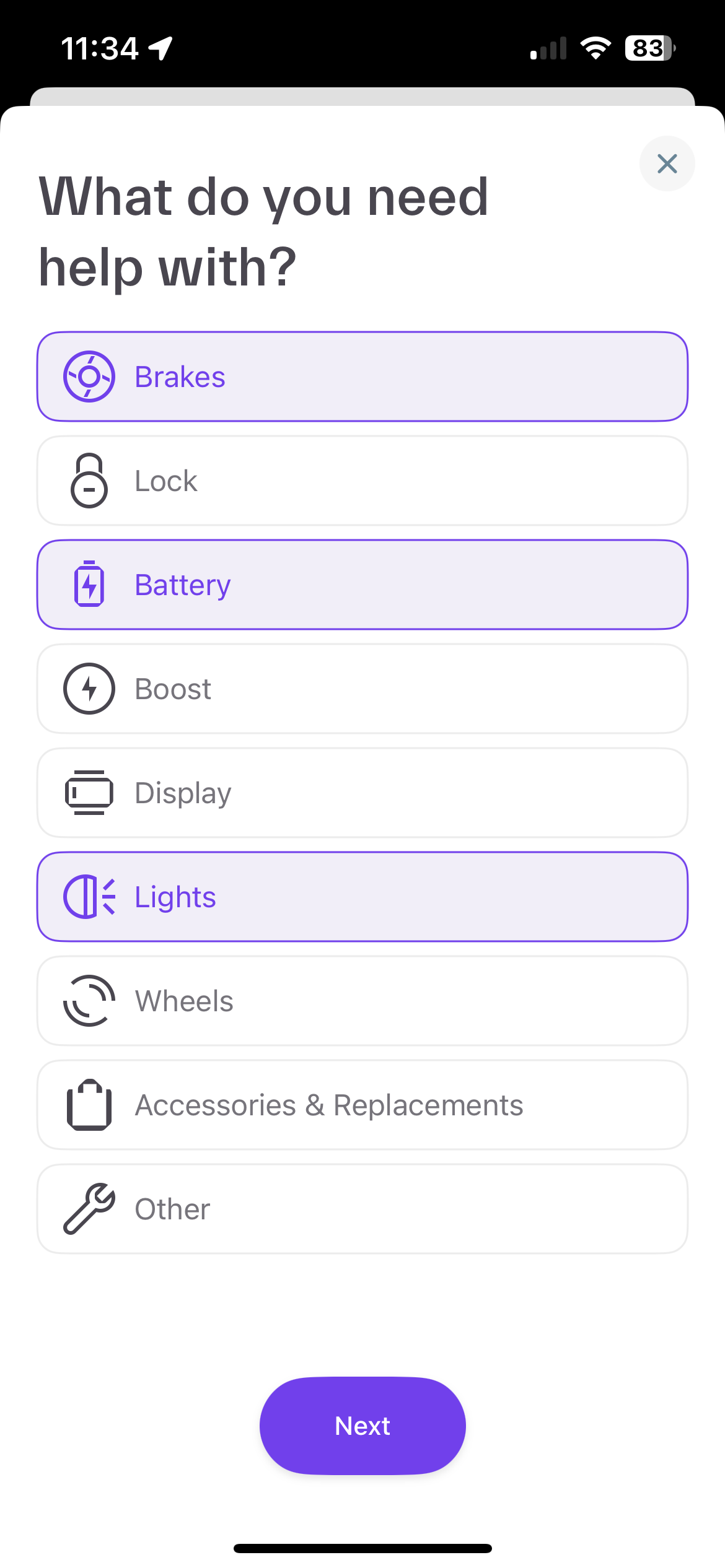
Task: Choose the Boost option
Action: coord(362,689)
